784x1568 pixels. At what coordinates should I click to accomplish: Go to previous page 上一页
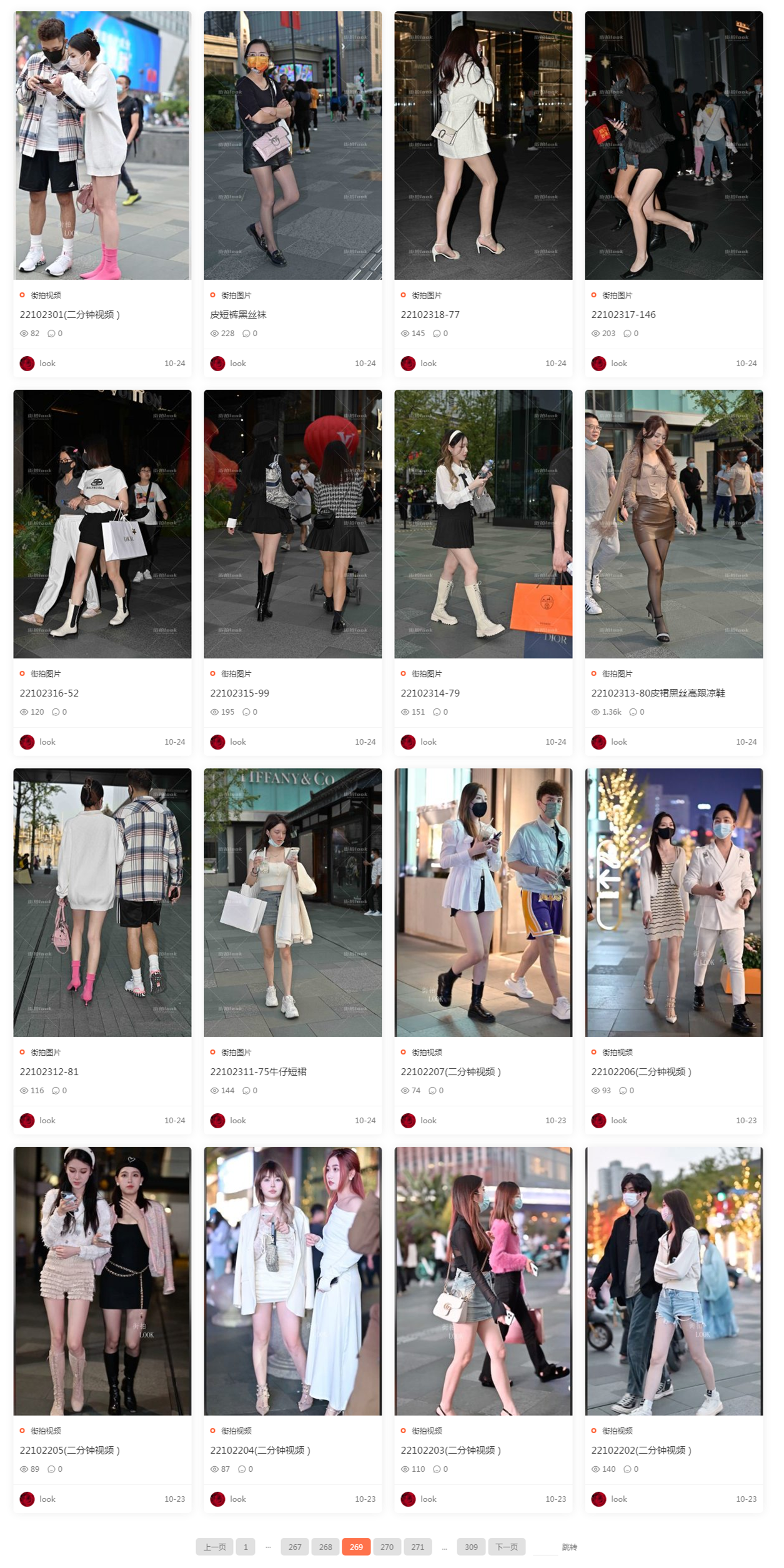click(x=214, y=1547)
